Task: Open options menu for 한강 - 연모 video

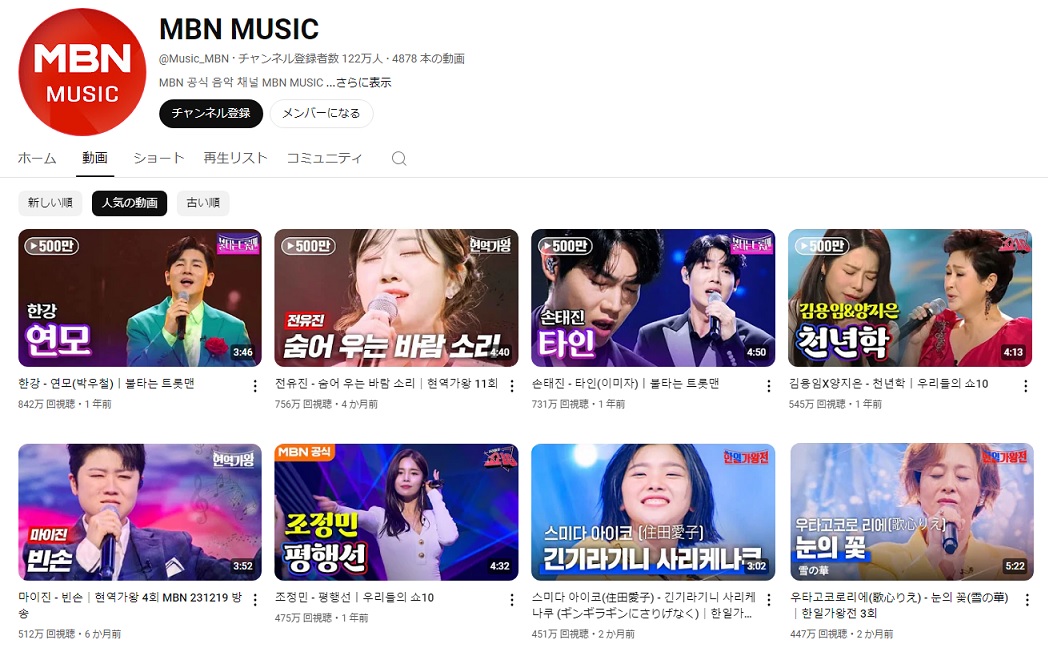Action: (254, 386)
